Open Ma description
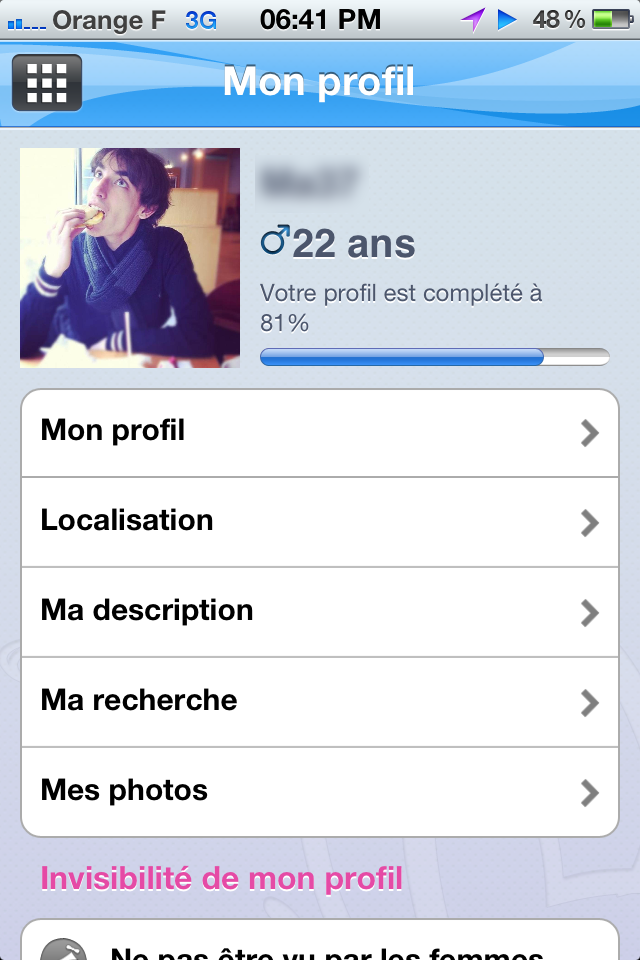This screenshot has height=960, width=640. (x=320, y=612)
